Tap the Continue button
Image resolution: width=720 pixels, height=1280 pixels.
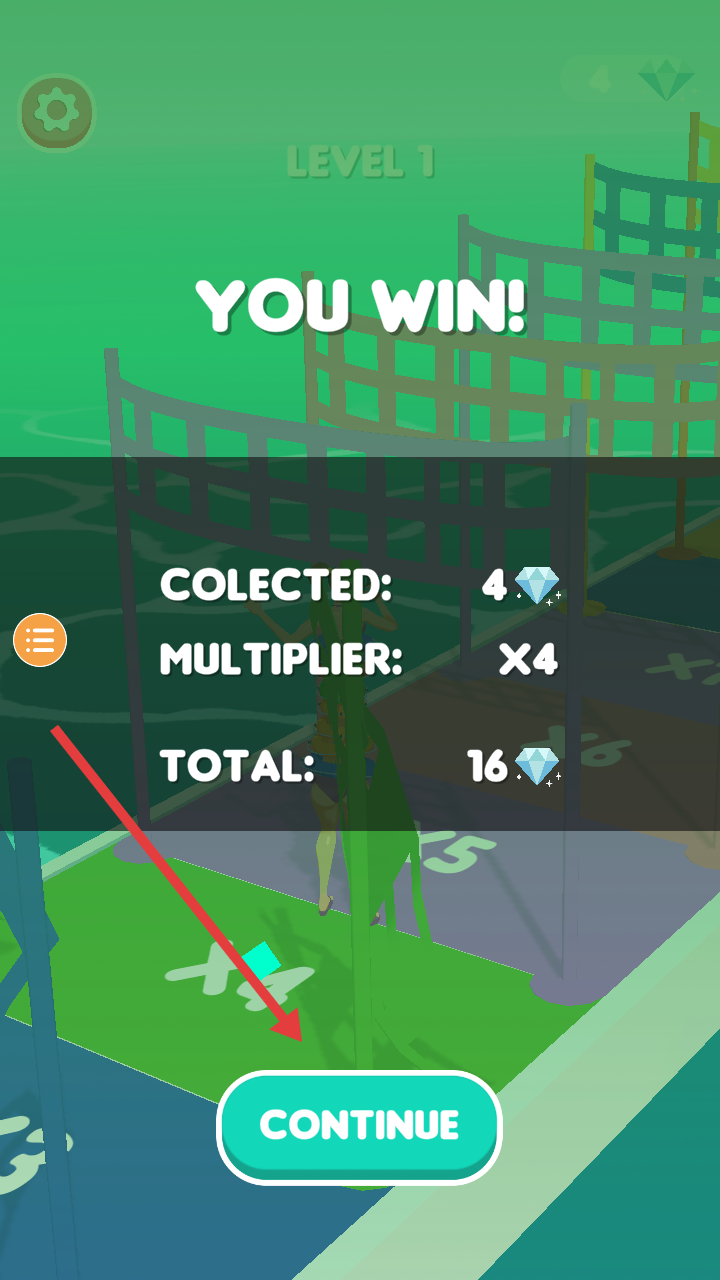pyautogui.click(x=359, y=1125)
